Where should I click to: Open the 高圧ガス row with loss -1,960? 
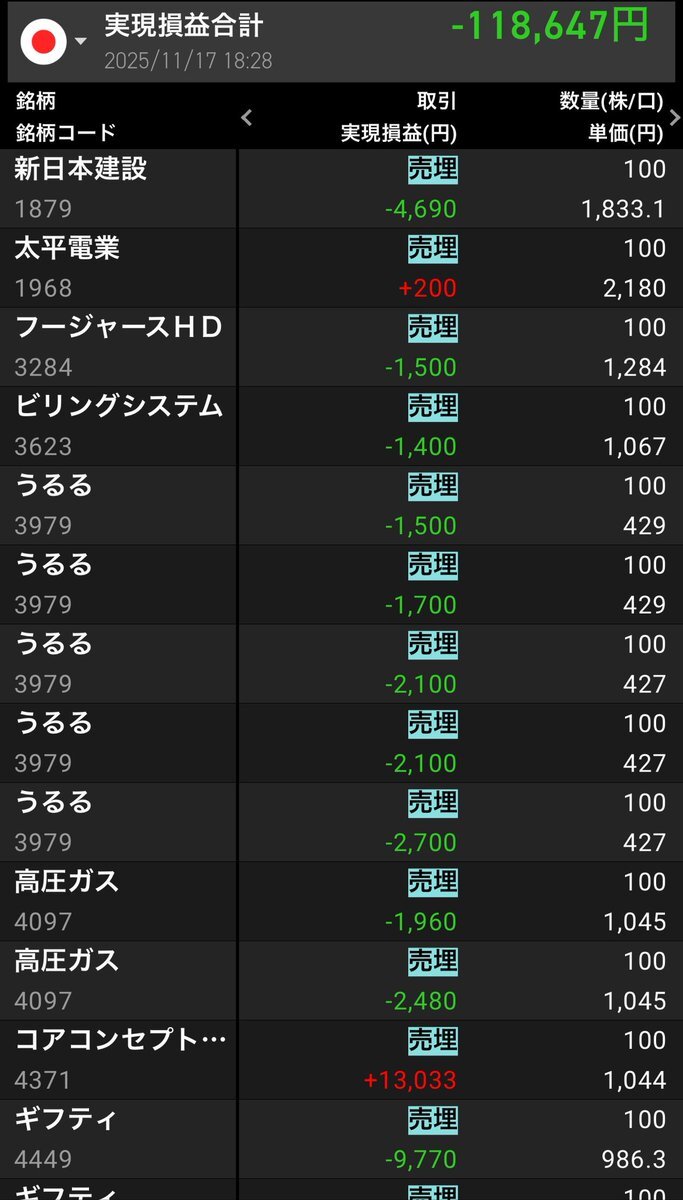341,901
